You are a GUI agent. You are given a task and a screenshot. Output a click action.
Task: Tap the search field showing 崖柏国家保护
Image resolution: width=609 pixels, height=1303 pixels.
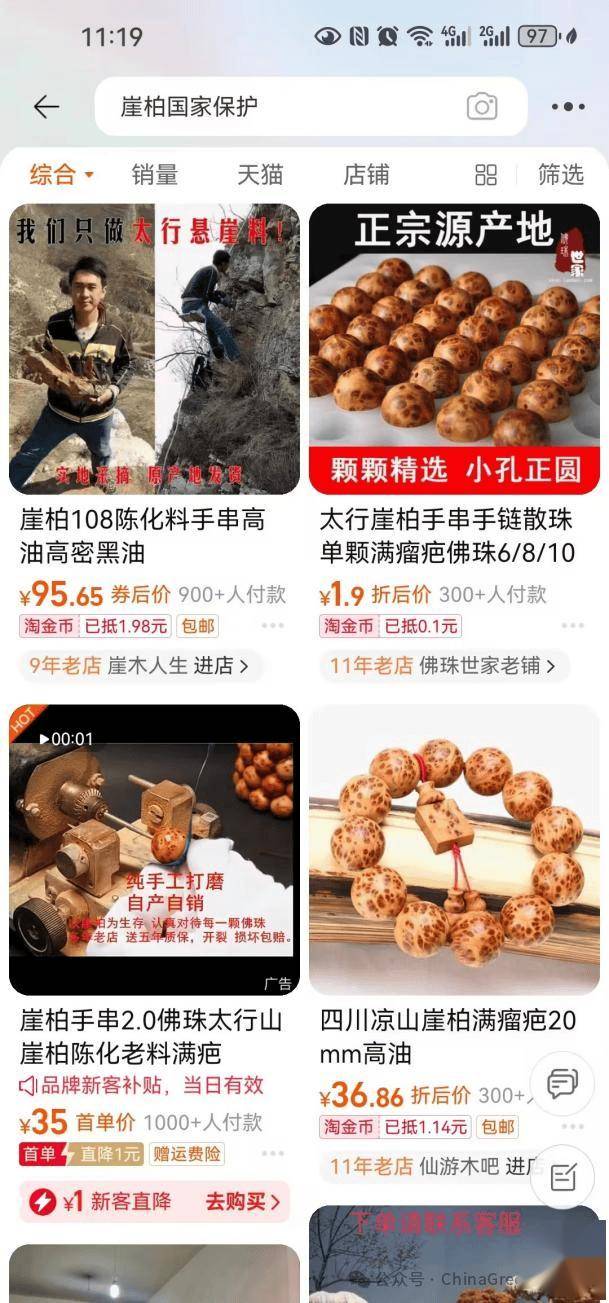(x=280, y=107)
